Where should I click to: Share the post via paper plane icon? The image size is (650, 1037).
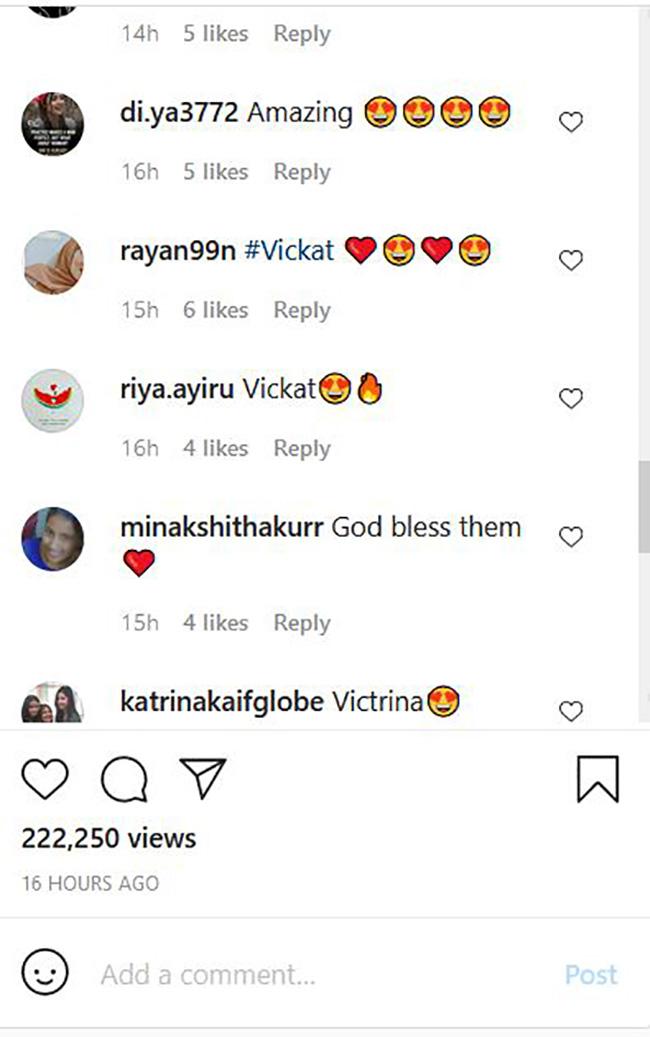(203, 778)
